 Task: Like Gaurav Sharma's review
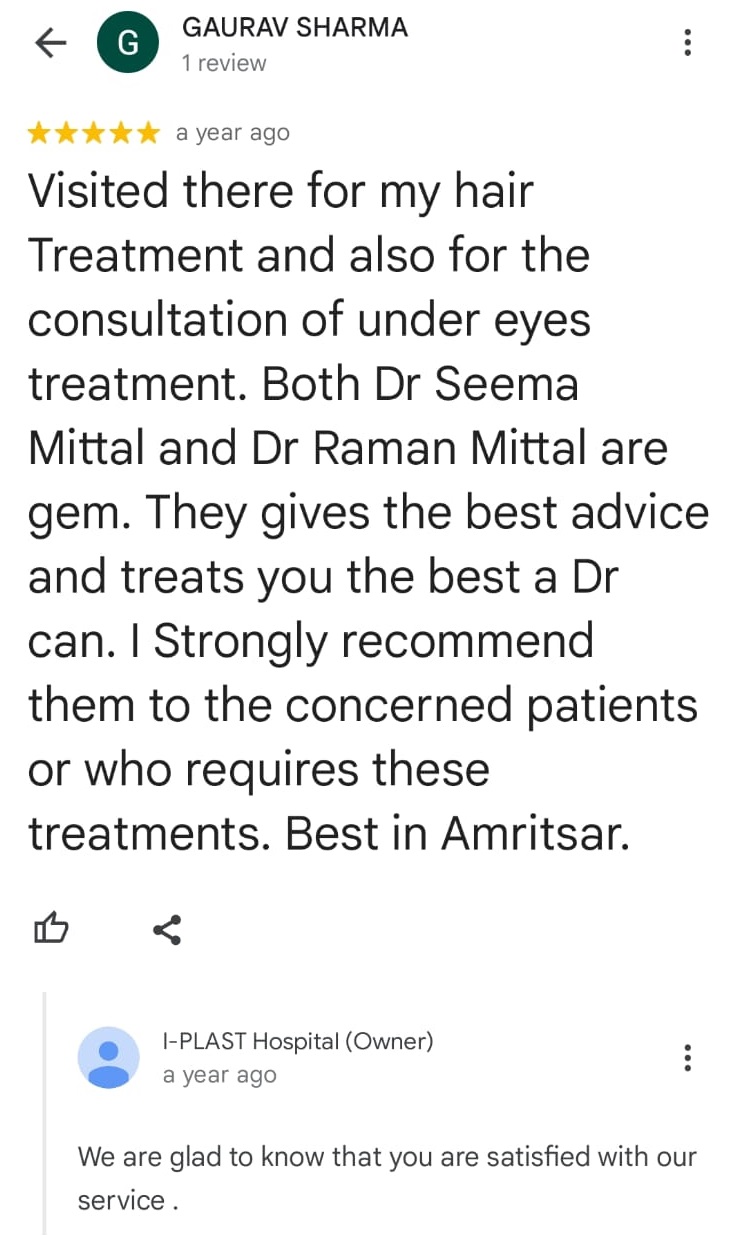(52, 929)
